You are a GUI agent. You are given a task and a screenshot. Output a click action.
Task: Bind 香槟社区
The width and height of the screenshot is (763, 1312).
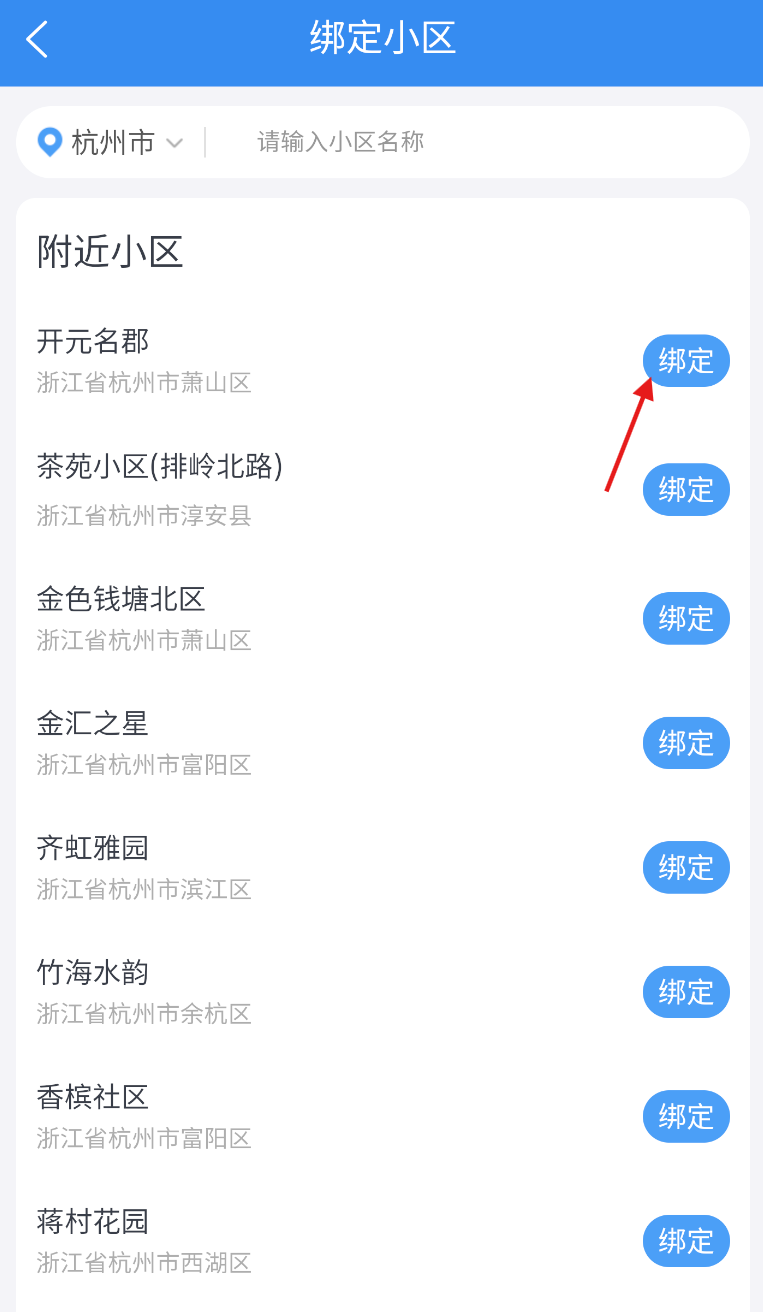pyautogui.click(x=686, y=1116)
